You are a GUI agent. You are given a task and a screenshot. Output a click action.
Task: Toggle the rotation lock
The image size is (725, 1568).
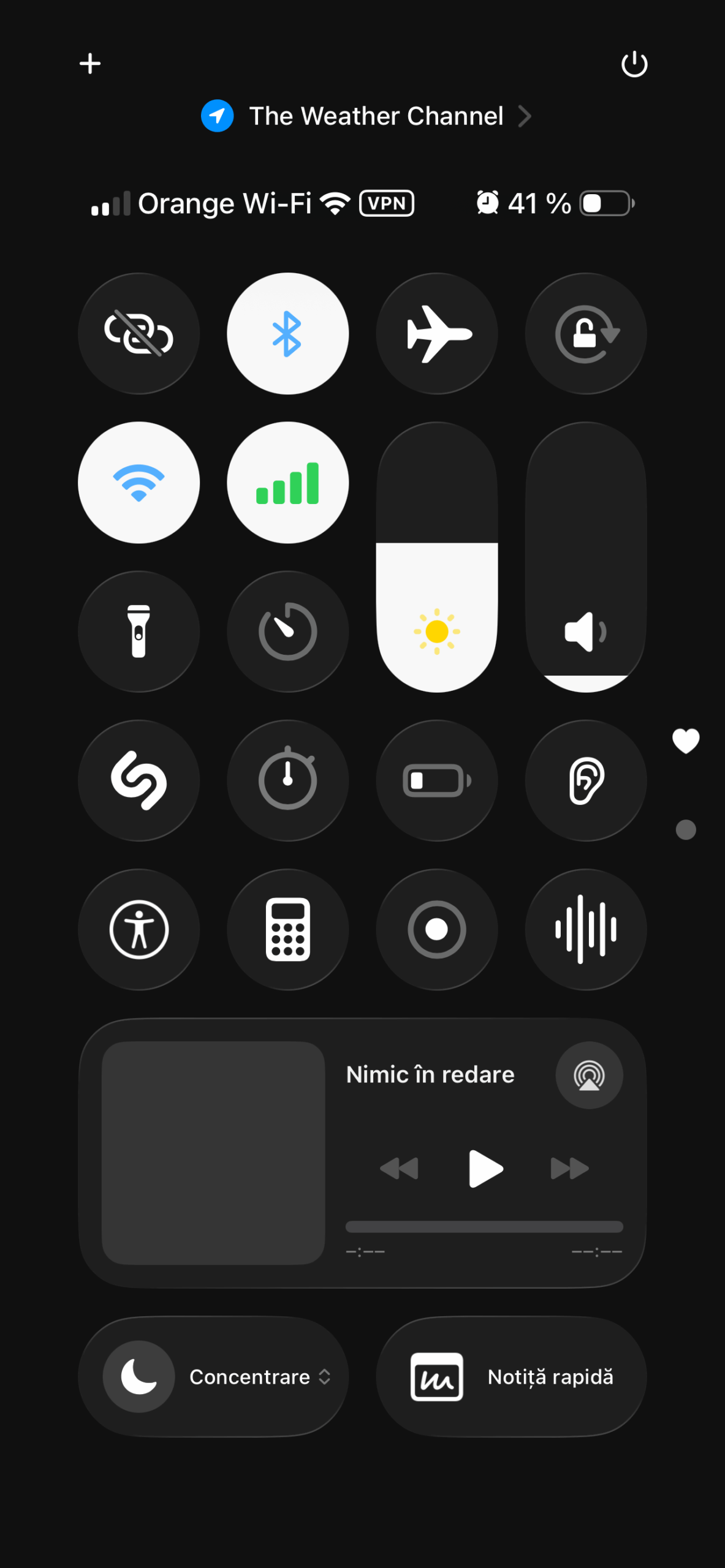pos(586,334)
